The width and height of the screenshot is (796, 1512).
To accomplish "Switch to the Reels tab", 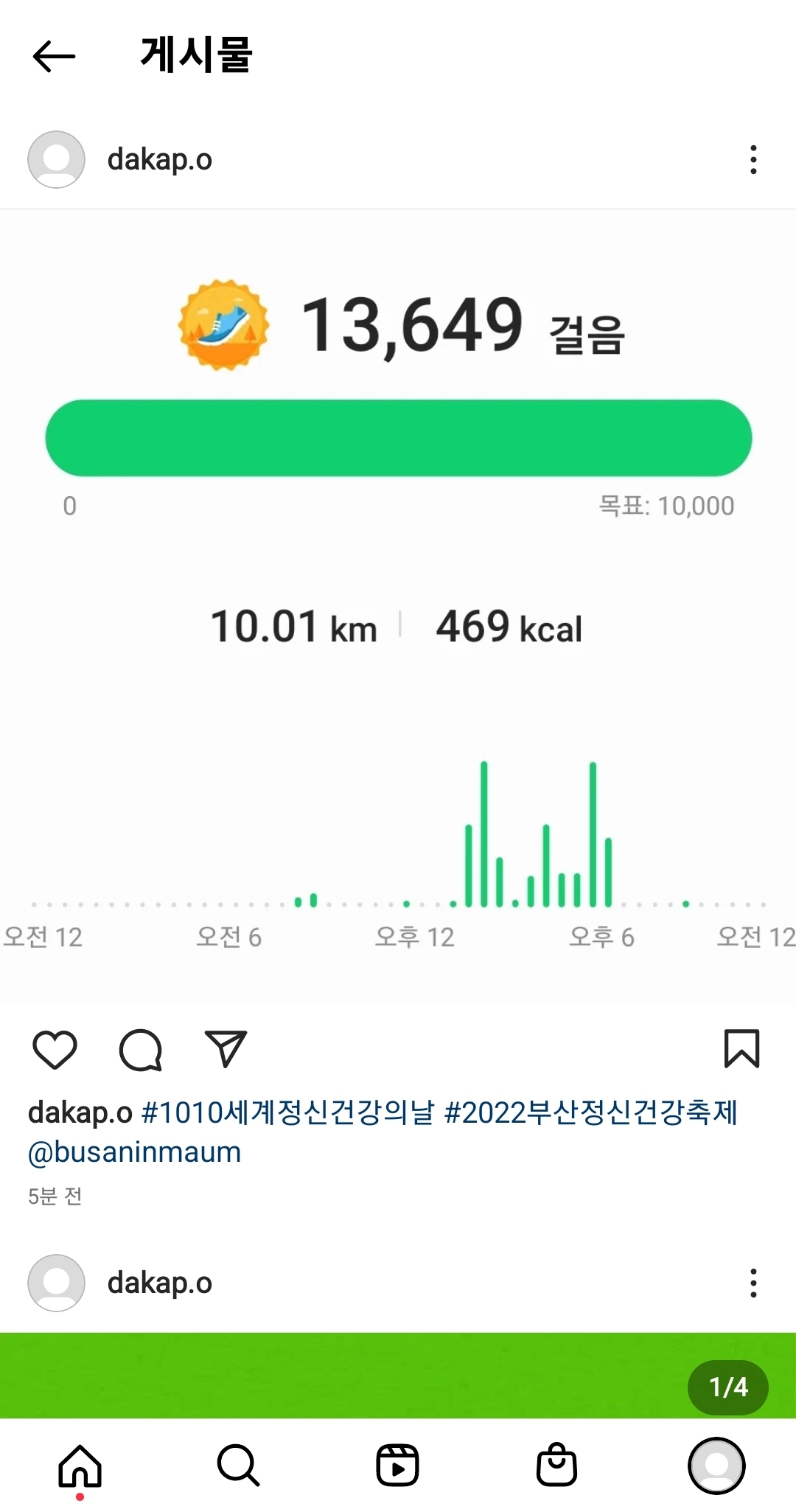I will click(x=397, y=1465).
